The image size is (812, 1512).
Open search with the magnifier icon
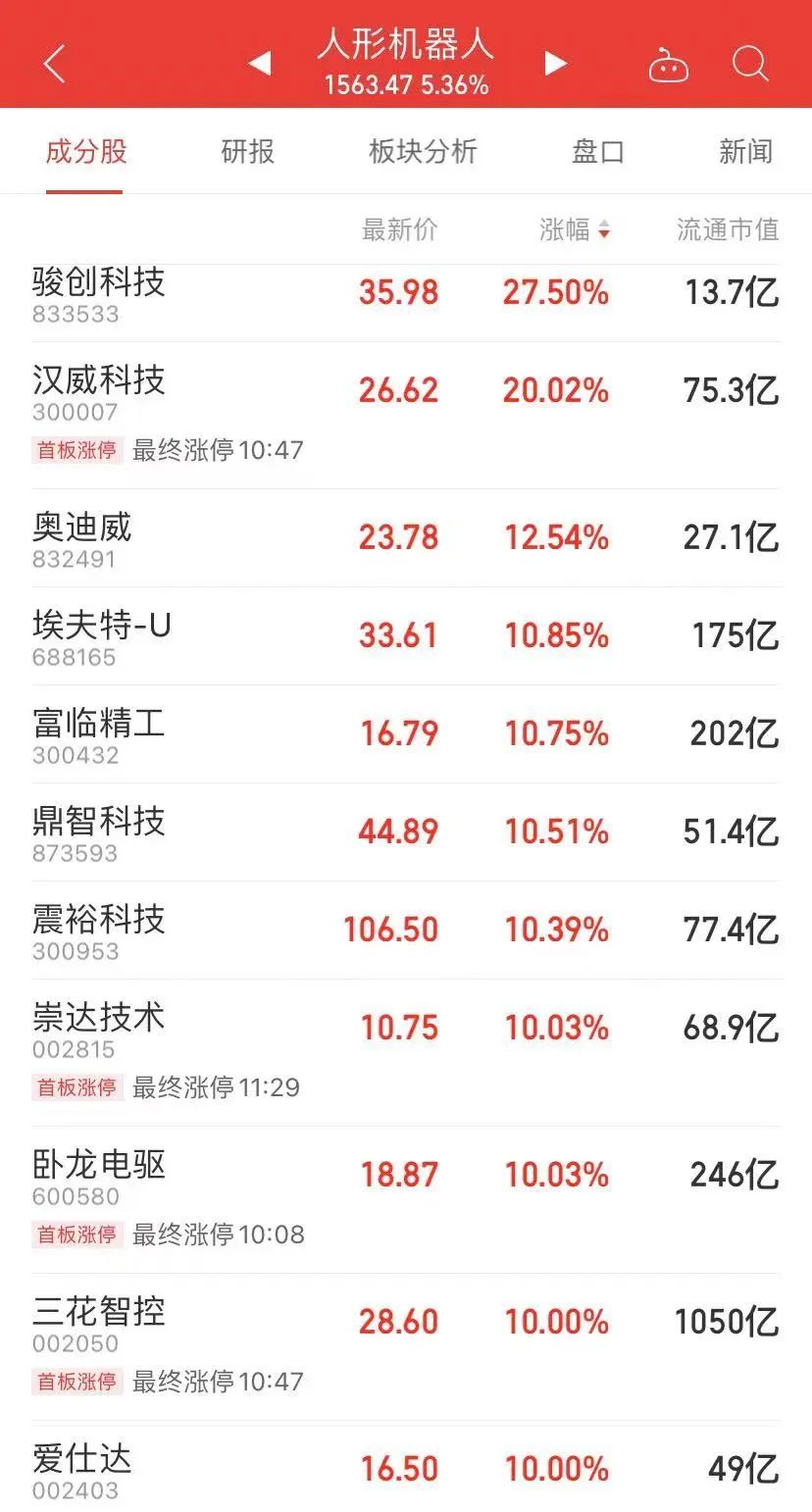click(x=750, y=65)
